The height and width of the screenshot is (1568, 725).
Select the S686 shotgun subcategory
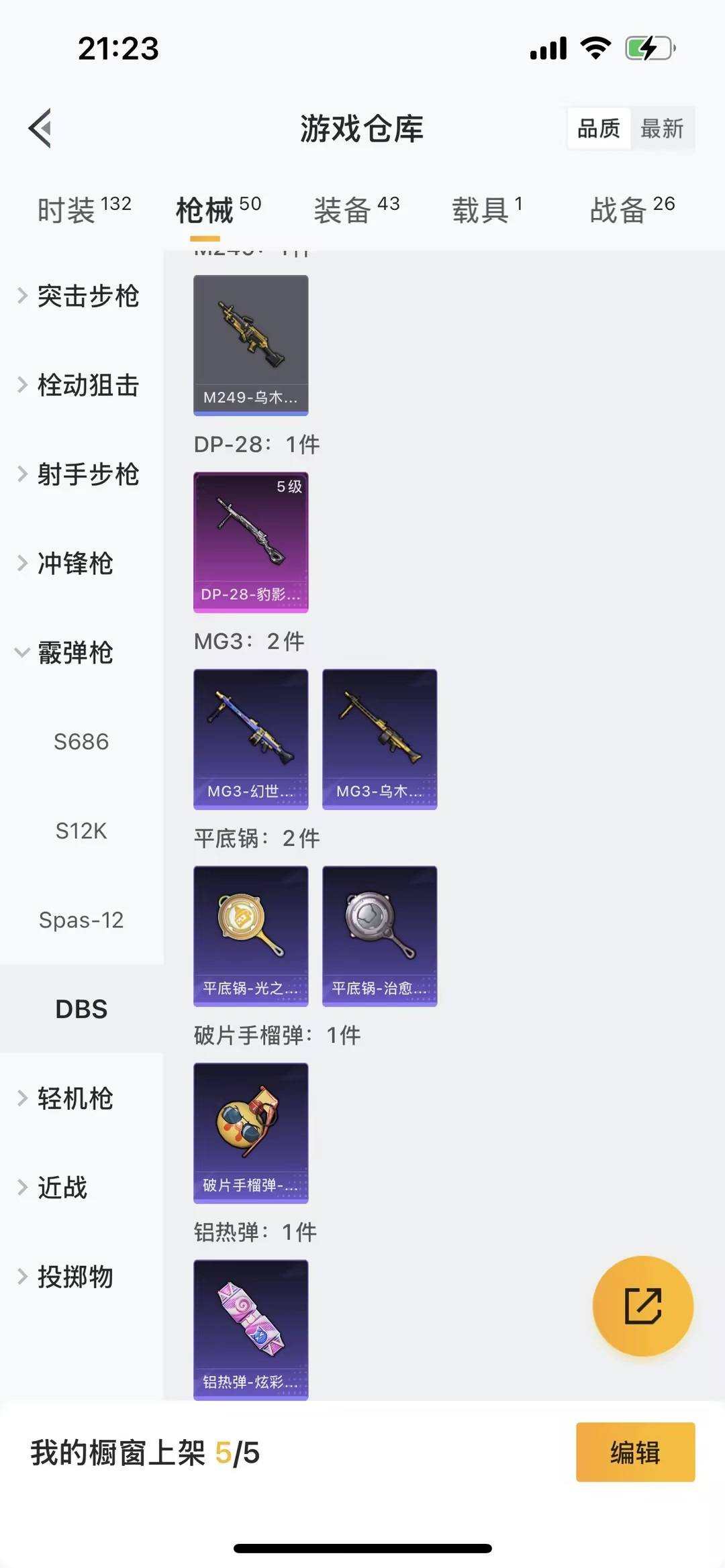82,741
